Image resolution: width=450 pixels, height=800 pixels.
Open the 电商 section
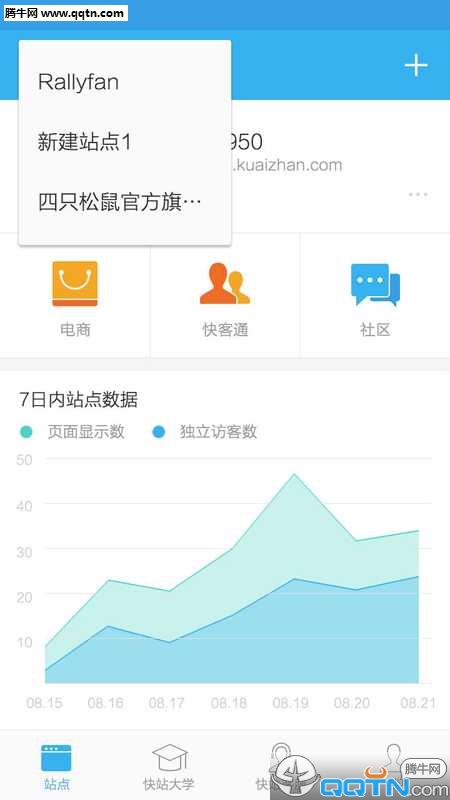tap(75, 298)
